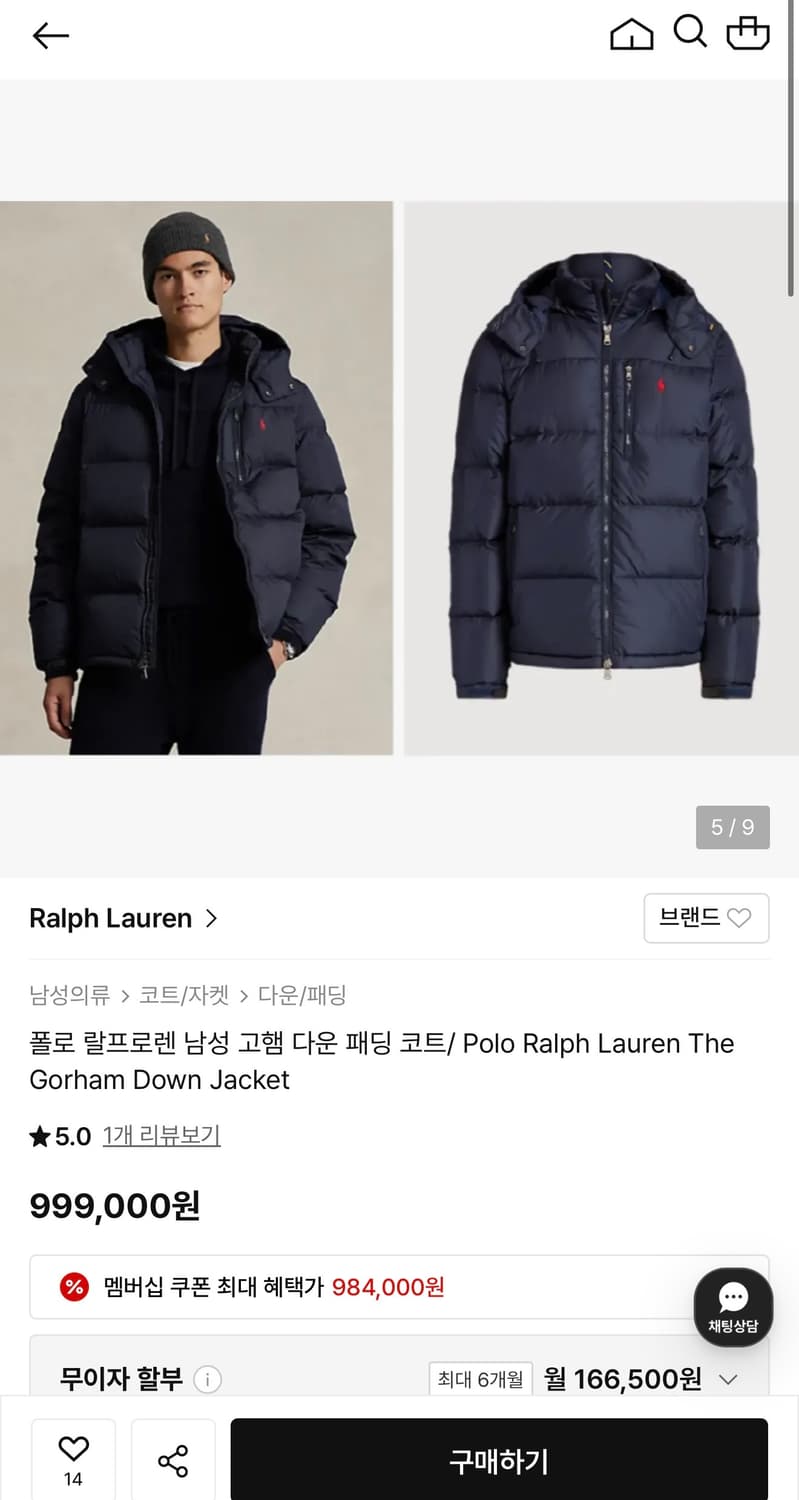Open the 1개 리뷰보기 reviews link
The image size is (799, 1500).
pyautogui.click(x=161, y=1135)
